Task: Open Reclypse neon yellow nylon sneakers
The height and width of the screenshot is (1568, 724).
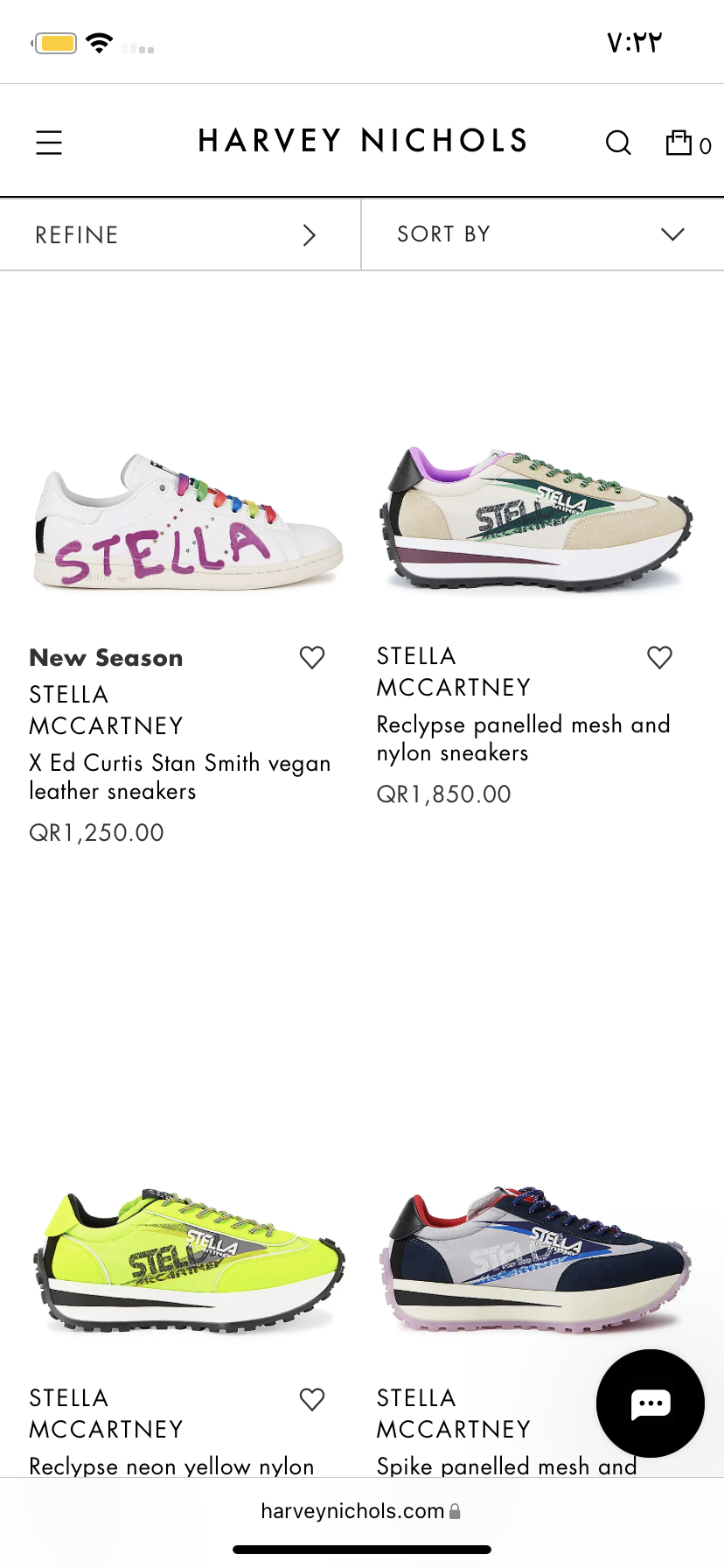Action: 187,1260
